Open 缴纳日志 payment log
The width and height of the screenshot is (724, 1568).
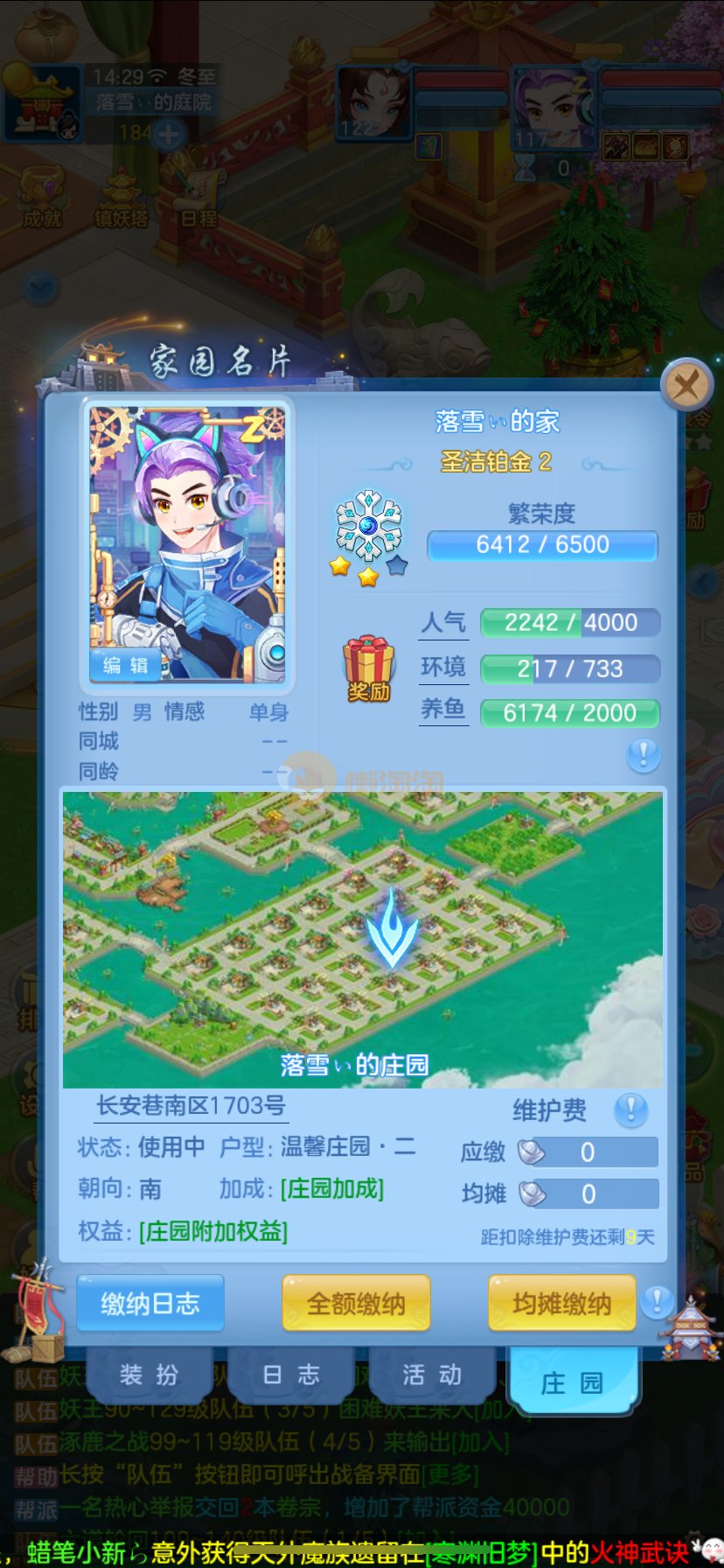[x=150, y=1304]
